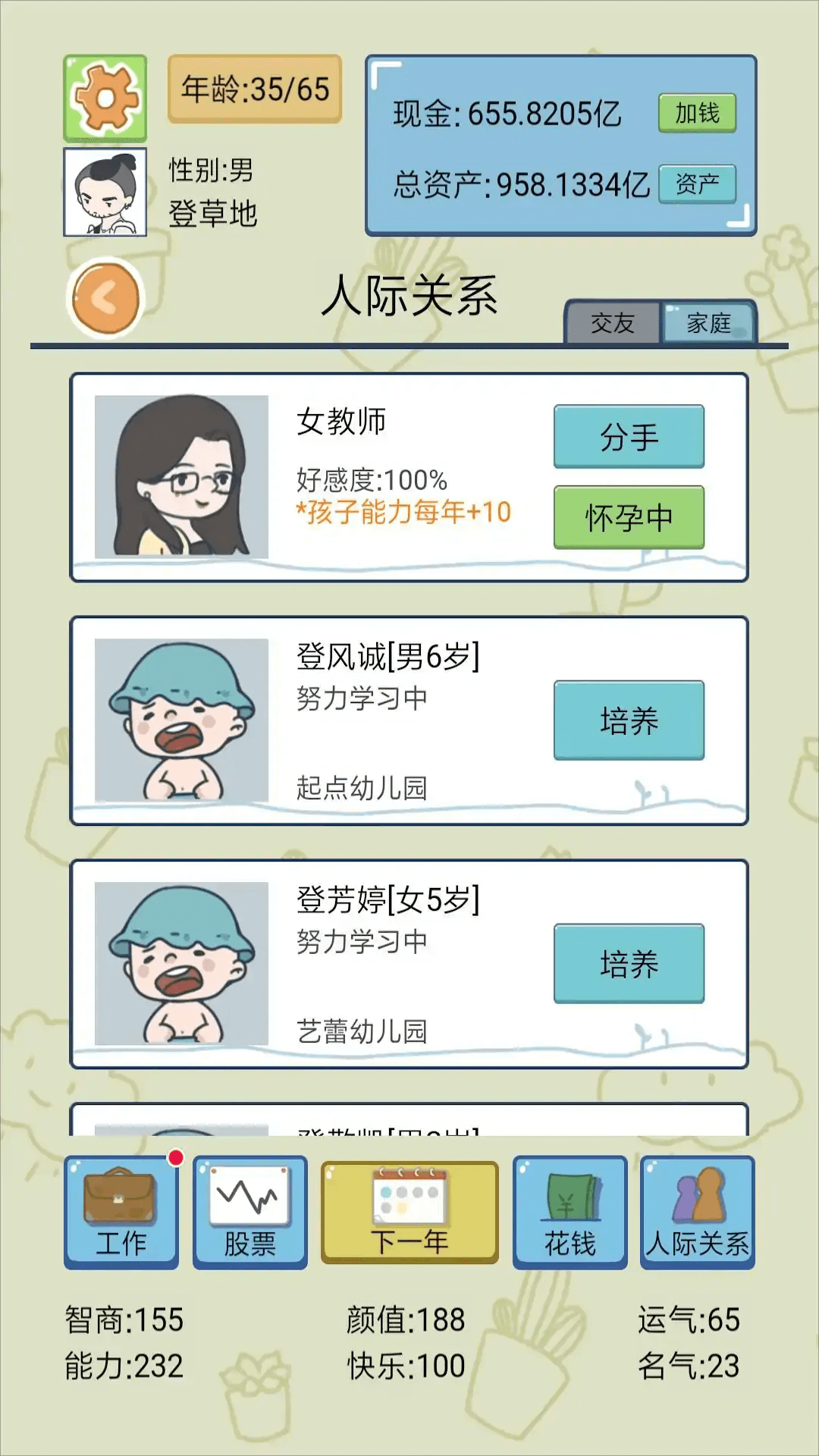Viewport: 819px width, 1456px height.
Task: Open the 股票 stocks menu
Action: (x=250, y=1212)
